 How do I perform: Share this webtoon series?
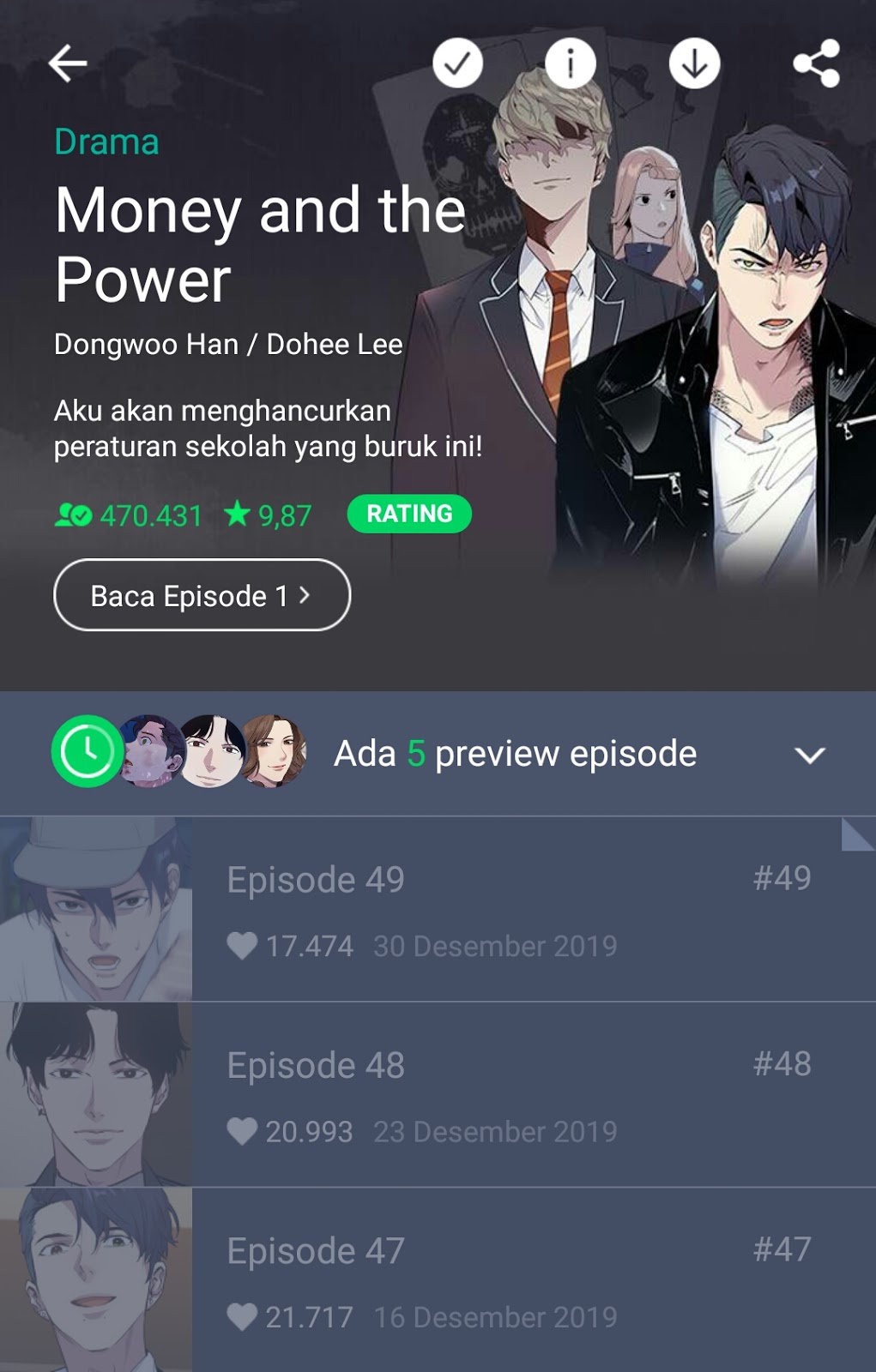coord(816,63)
